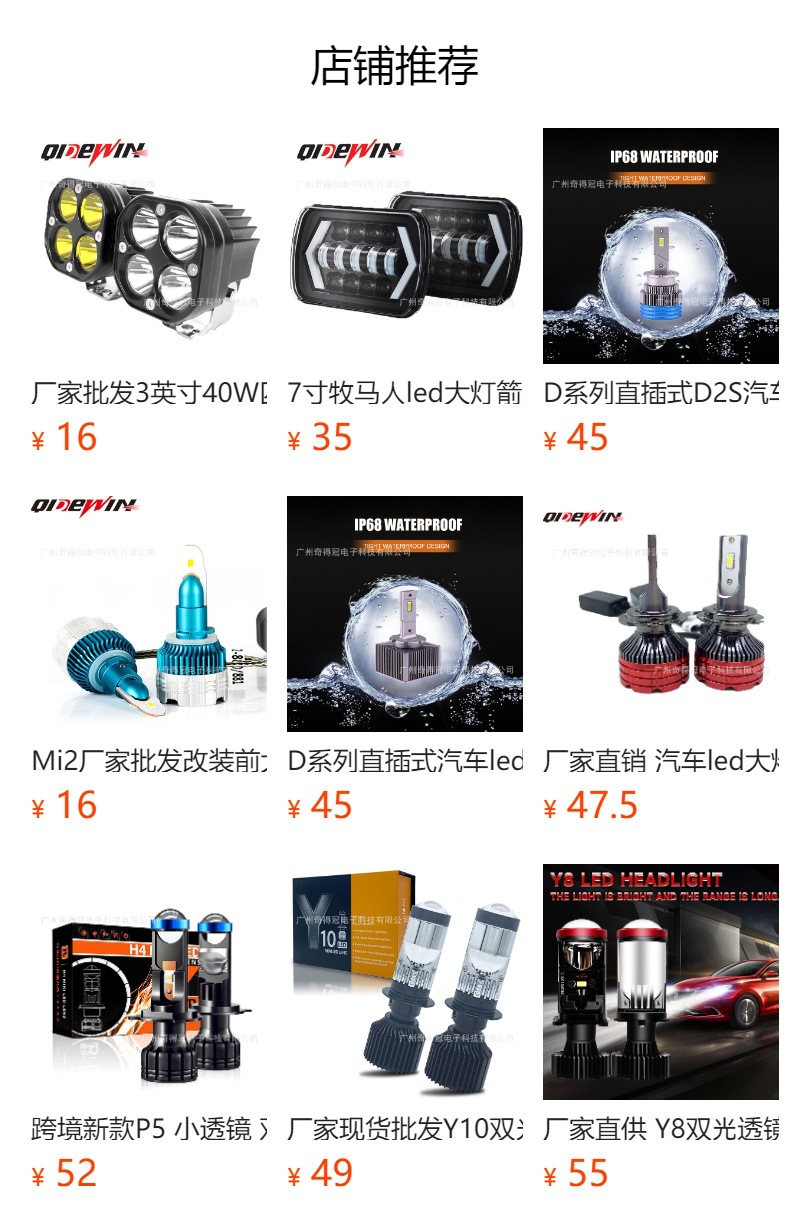Open D系列直插式汽车led product card
This screenshot has height=1232, width=790.
pyautogui.click(x=405, y=614)
